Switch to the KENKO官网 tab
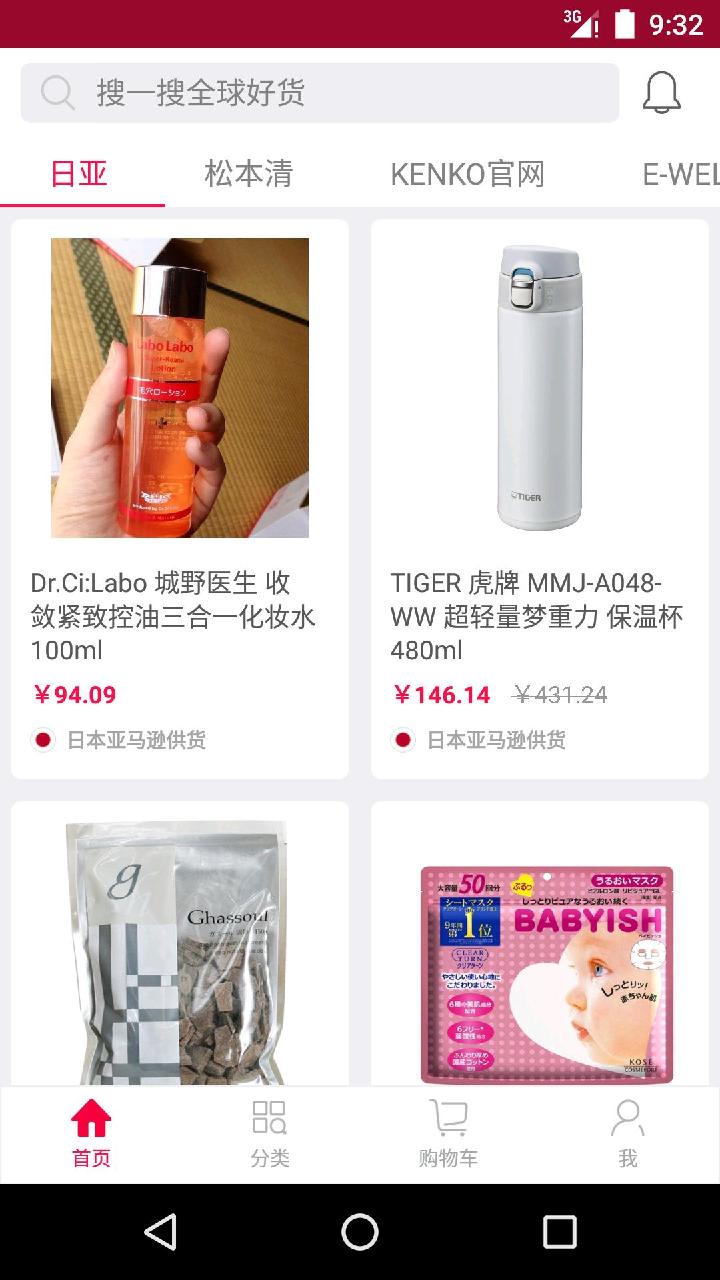Screen dimensions: 720x1280 [467, 174]
